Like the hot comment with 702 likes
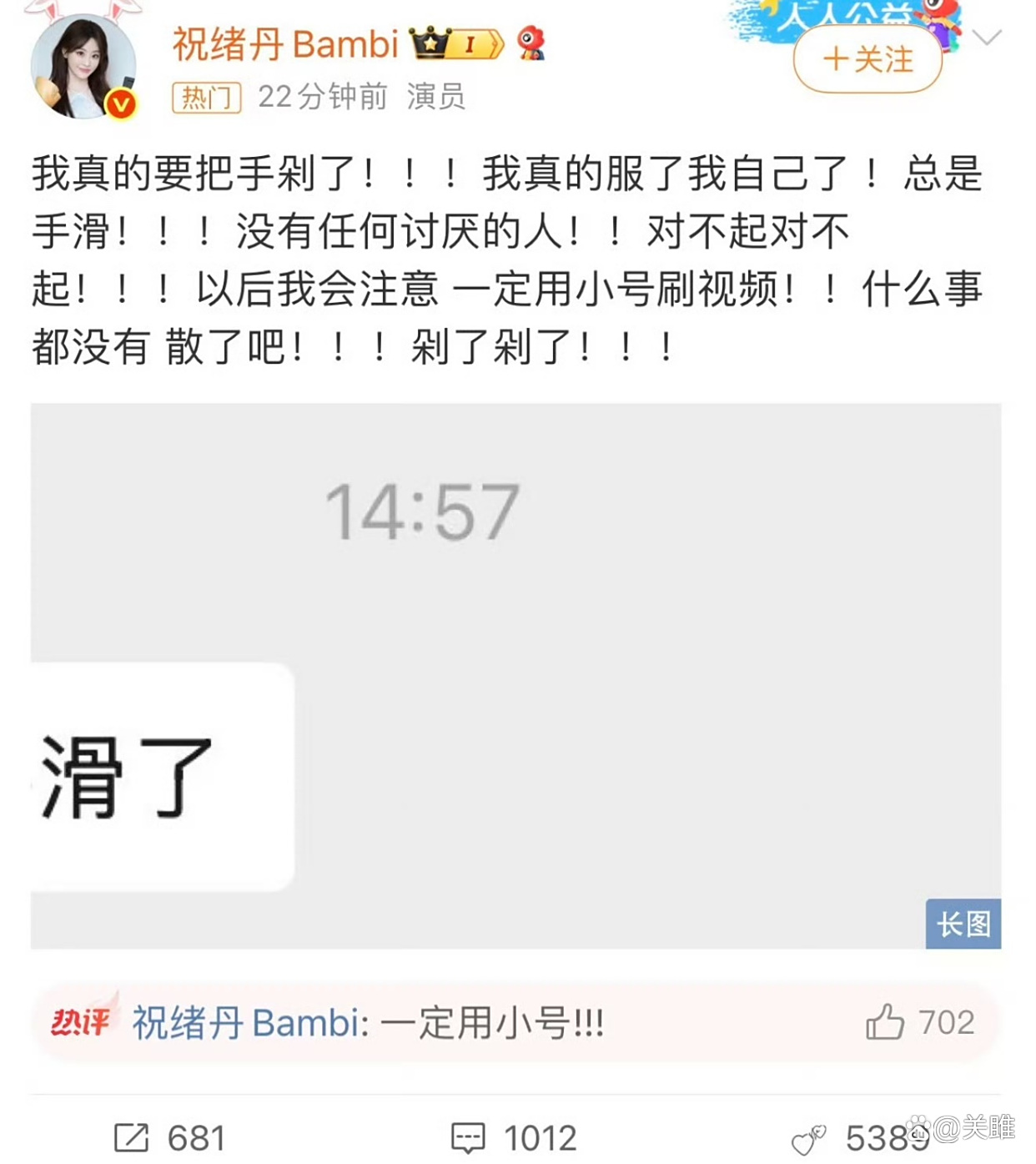This screenshot has width=1036, height=1164. (885, 1022)
